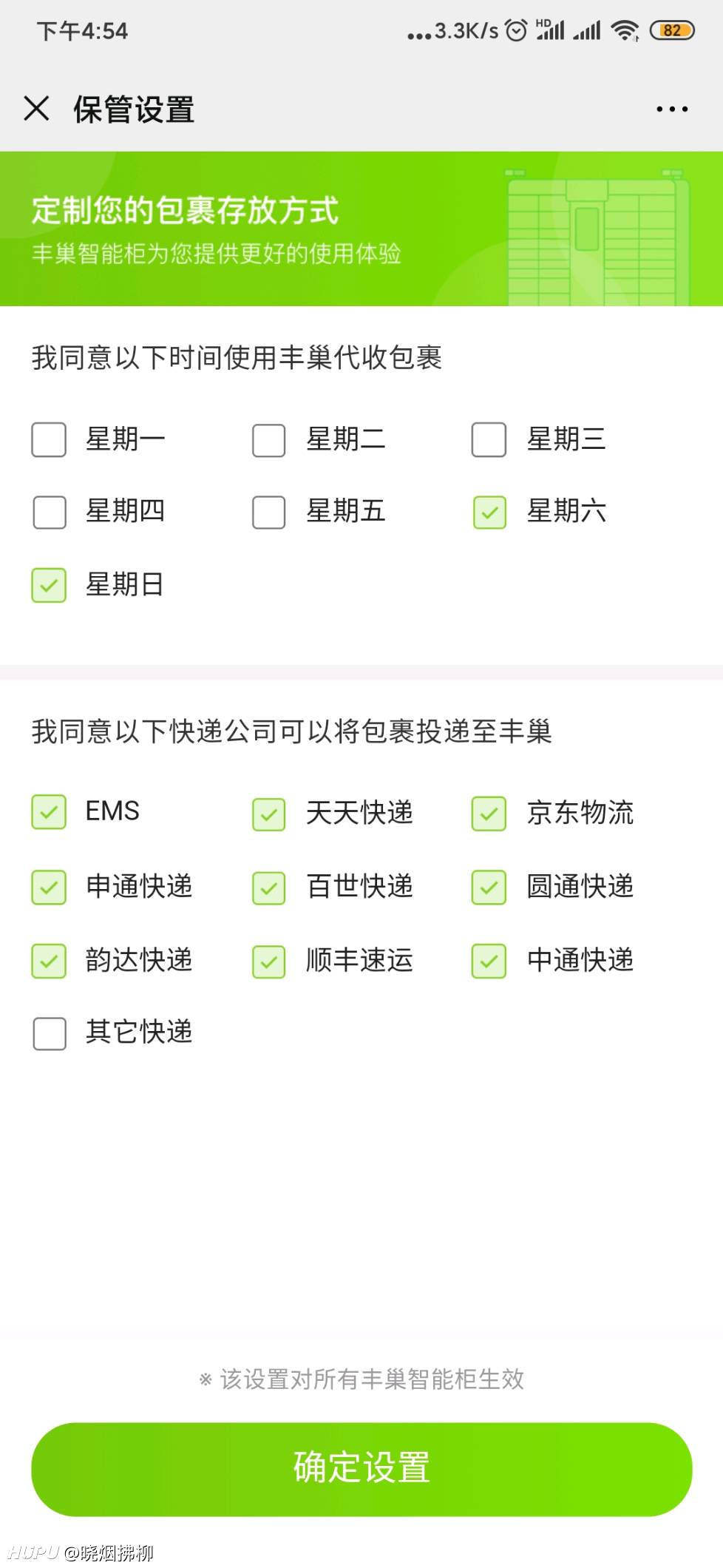Check the 其它快递 checkbox
The height and width of the screenshot is (1568, 723).
50,1033
